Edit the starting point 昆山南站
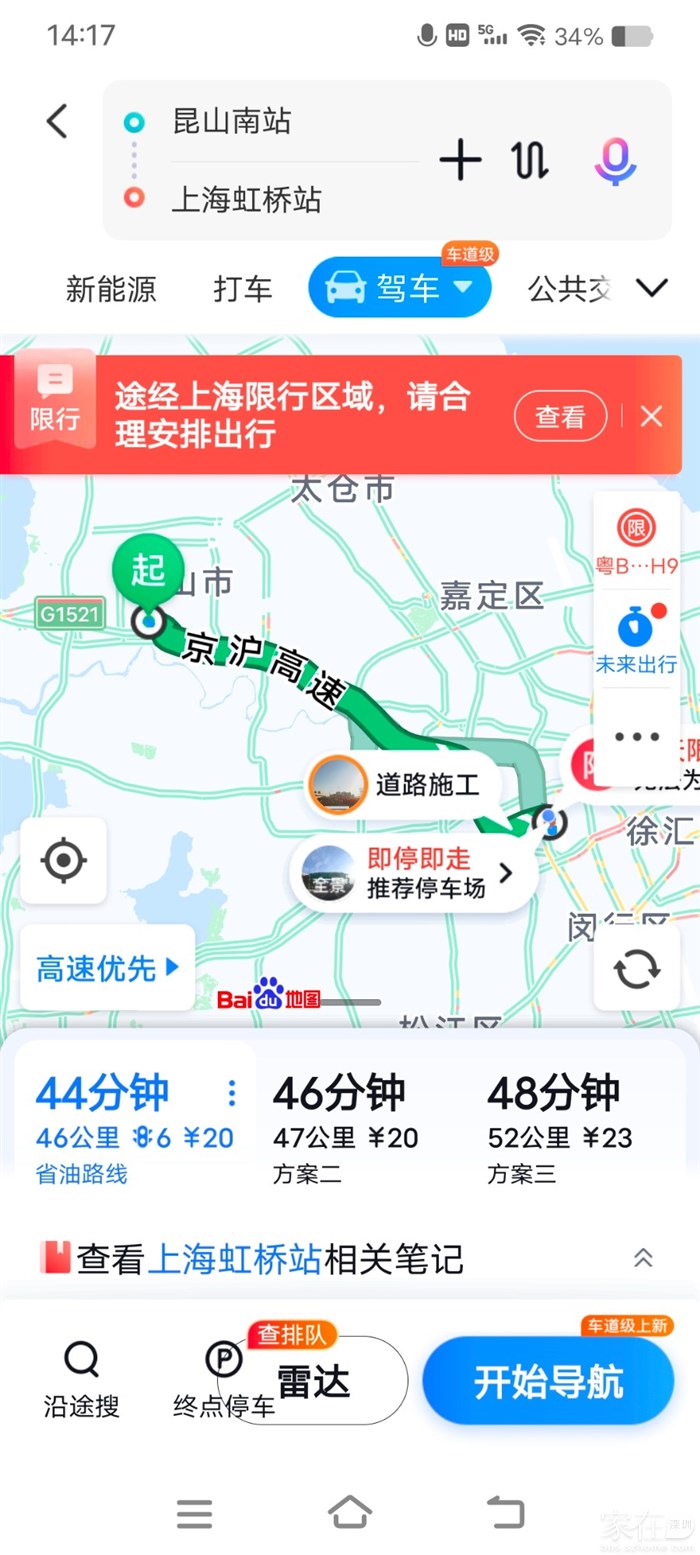 coord(232,122)
